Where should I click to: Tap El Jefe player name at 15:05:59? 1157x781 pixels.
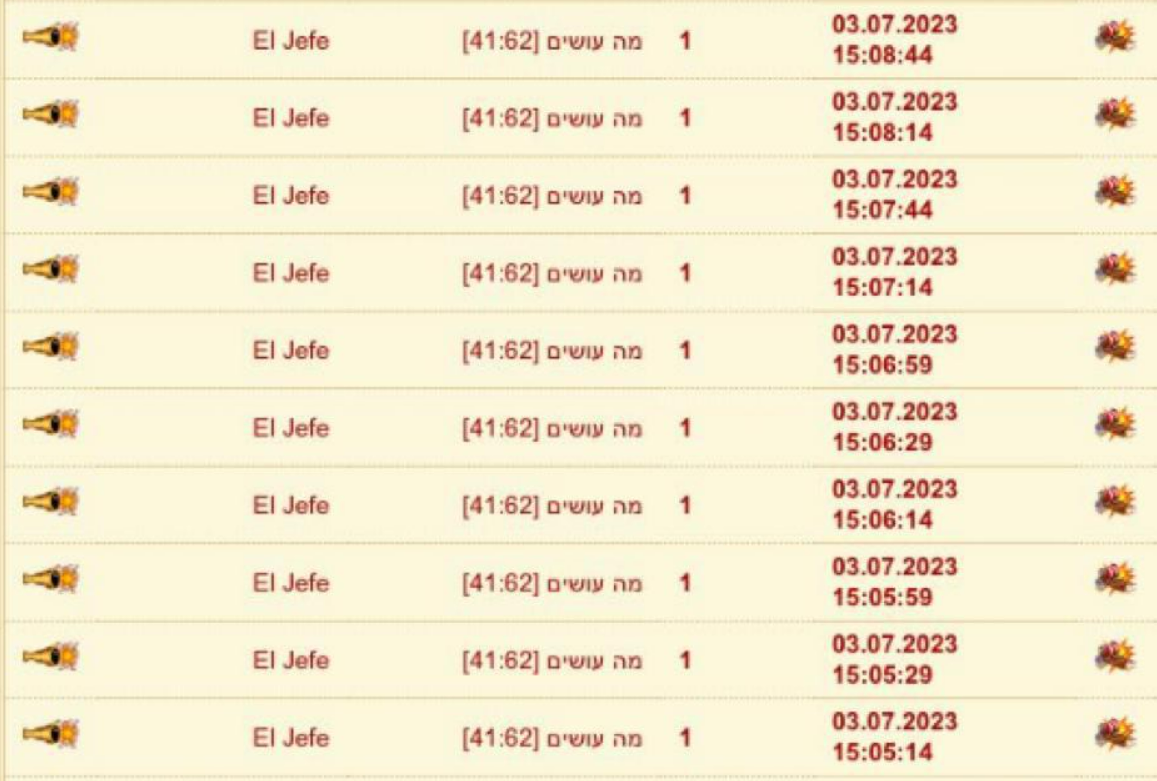coord(290,583)
